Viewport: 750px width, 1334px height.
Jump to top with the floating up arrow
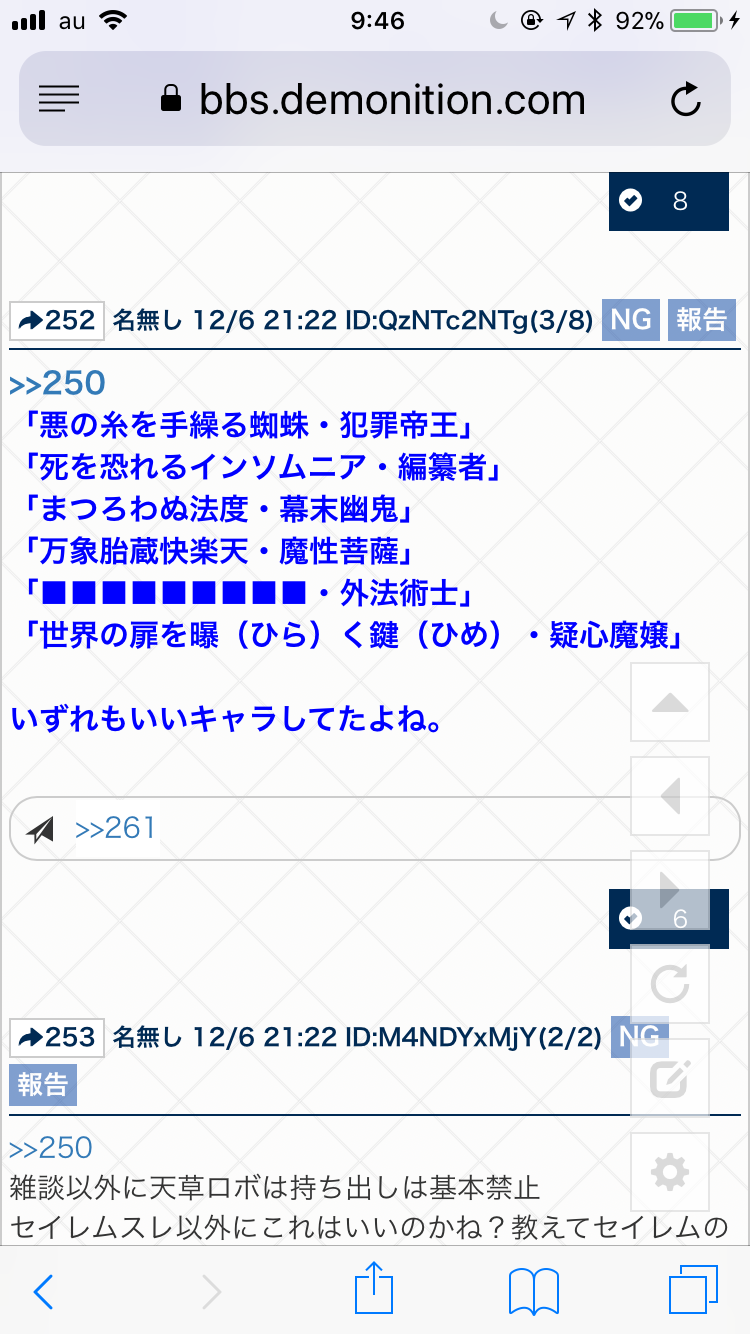point(670,703)
